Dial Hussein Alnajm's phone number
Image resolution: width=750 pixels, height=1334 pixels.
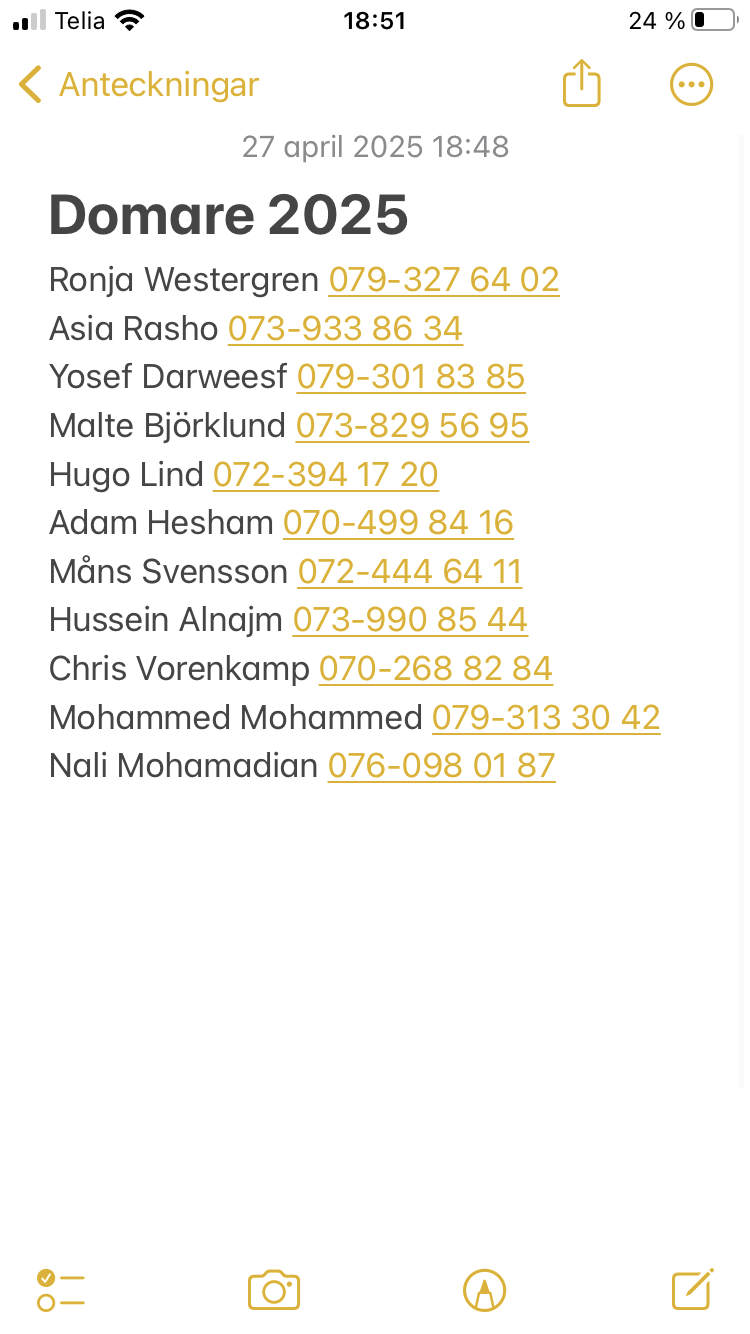[410, 620]
